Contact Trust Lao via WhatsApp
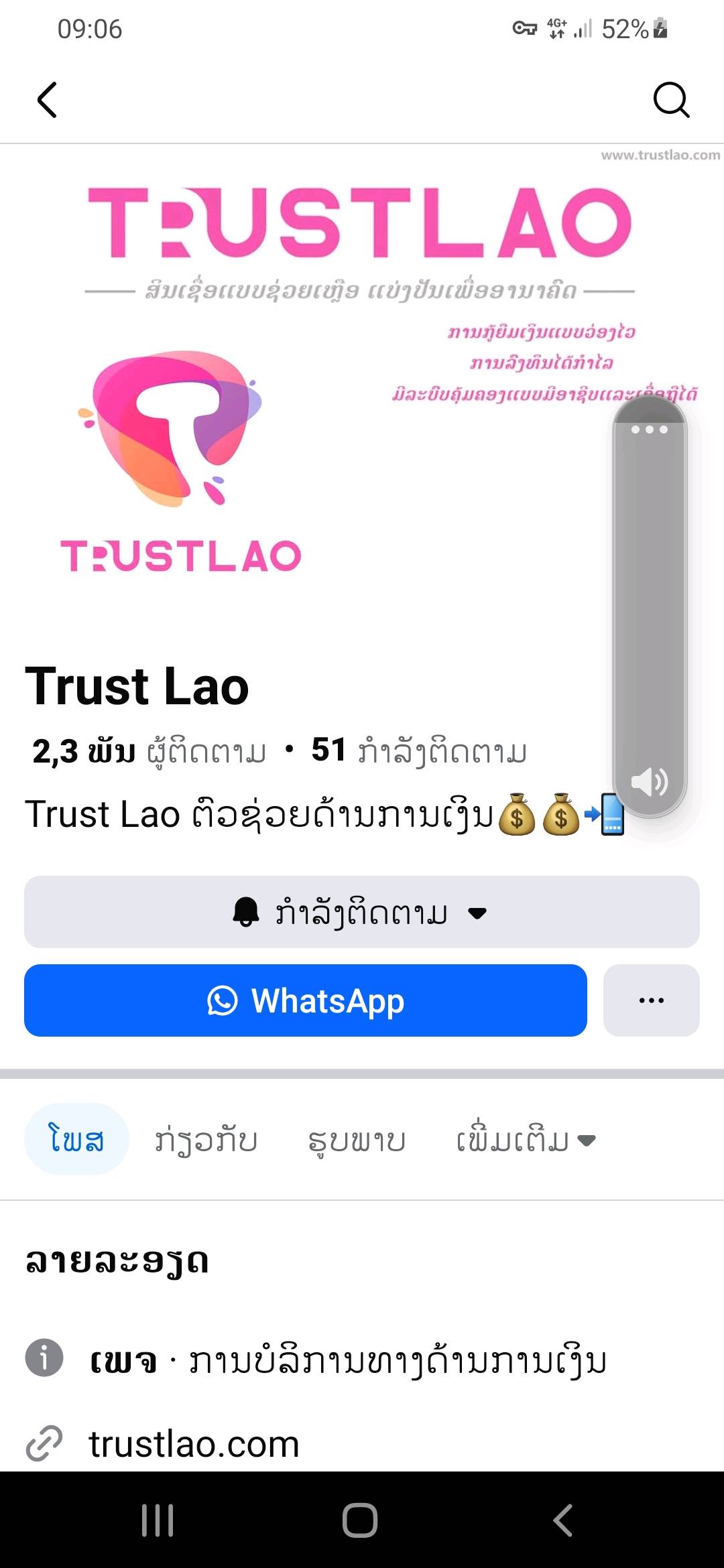The image size is (724, 1568). [x=306, y=1000]
